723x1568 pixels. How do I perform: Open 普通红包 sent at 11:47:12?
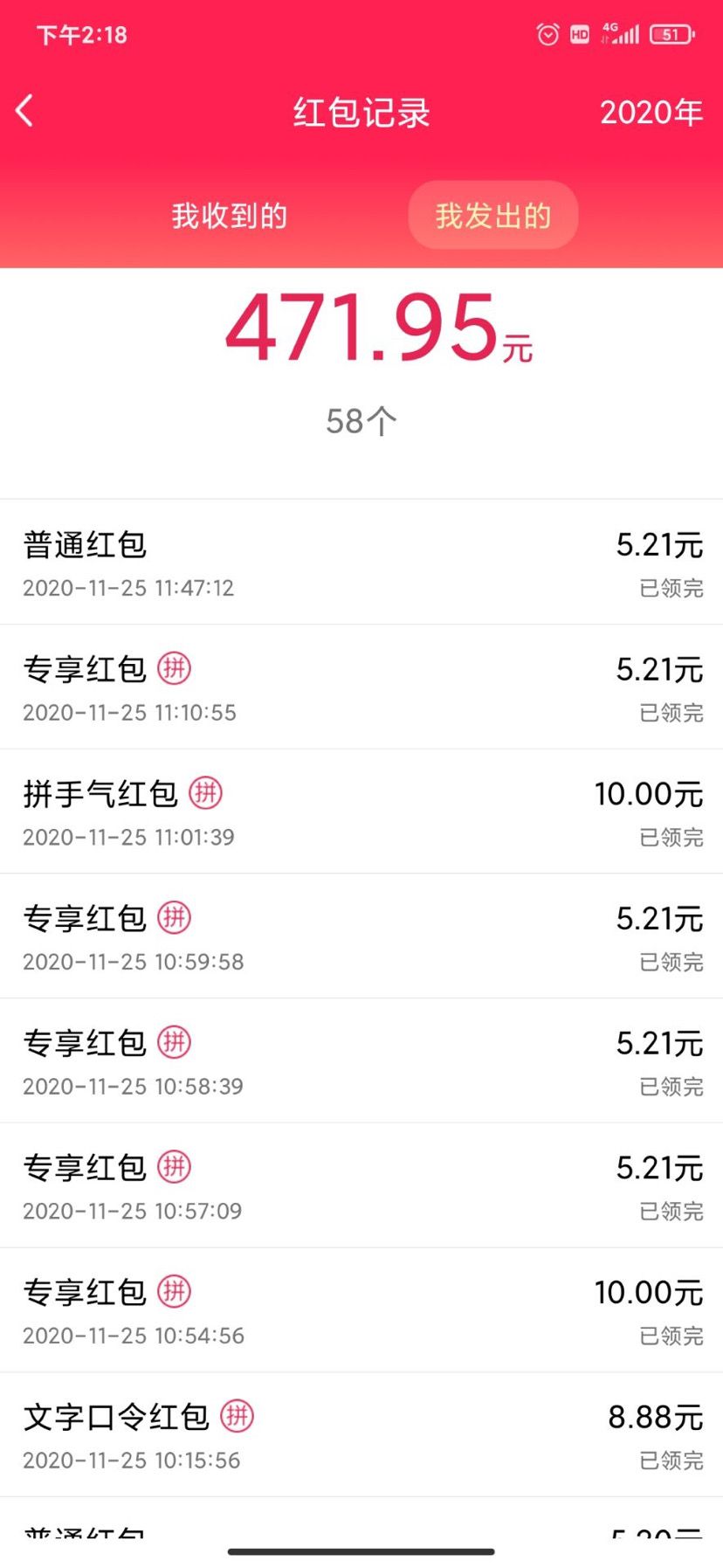click(x=361, y=563)
